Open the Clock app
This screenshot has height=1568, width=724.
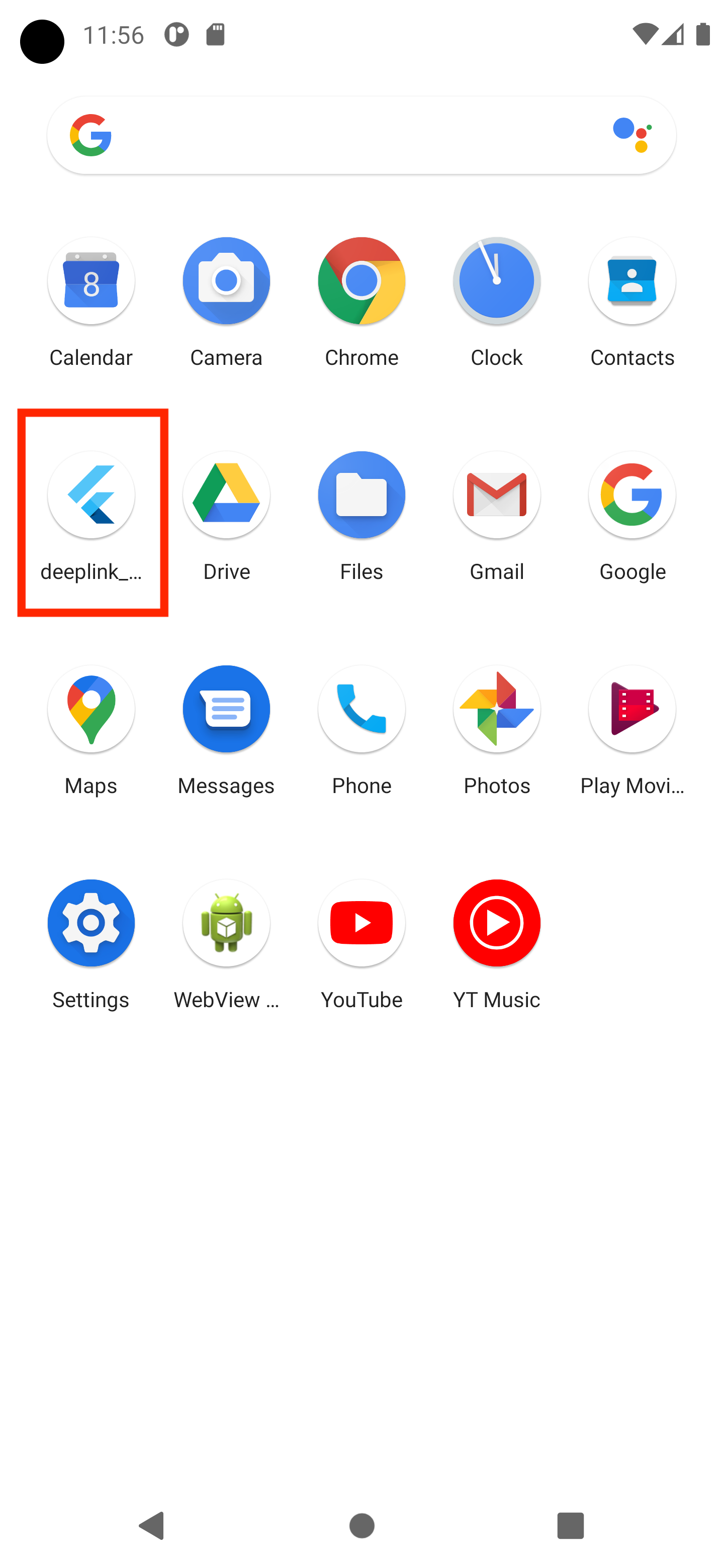tap(496, 281)
